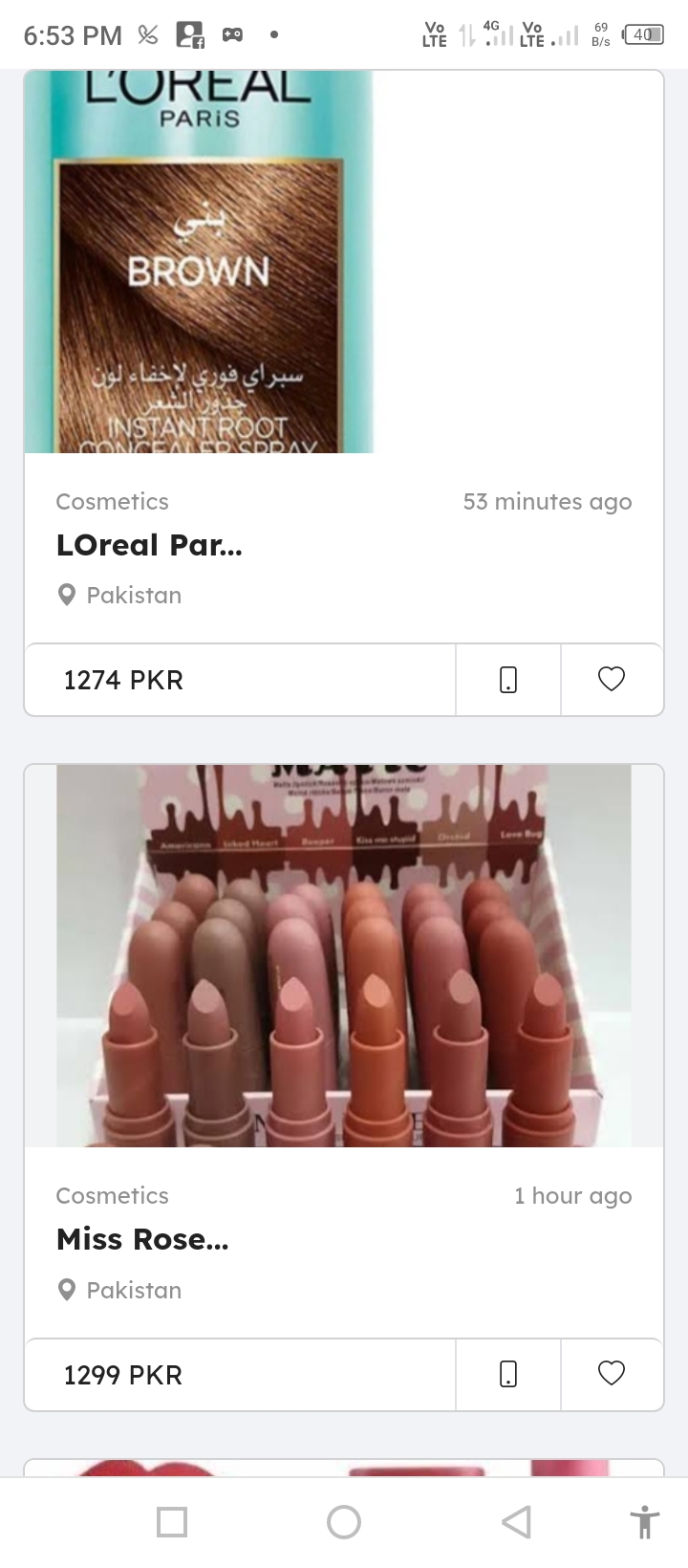Go back using system back button
The width and height of the screenshot is (688, 1568).
[x=516, y=1521]
